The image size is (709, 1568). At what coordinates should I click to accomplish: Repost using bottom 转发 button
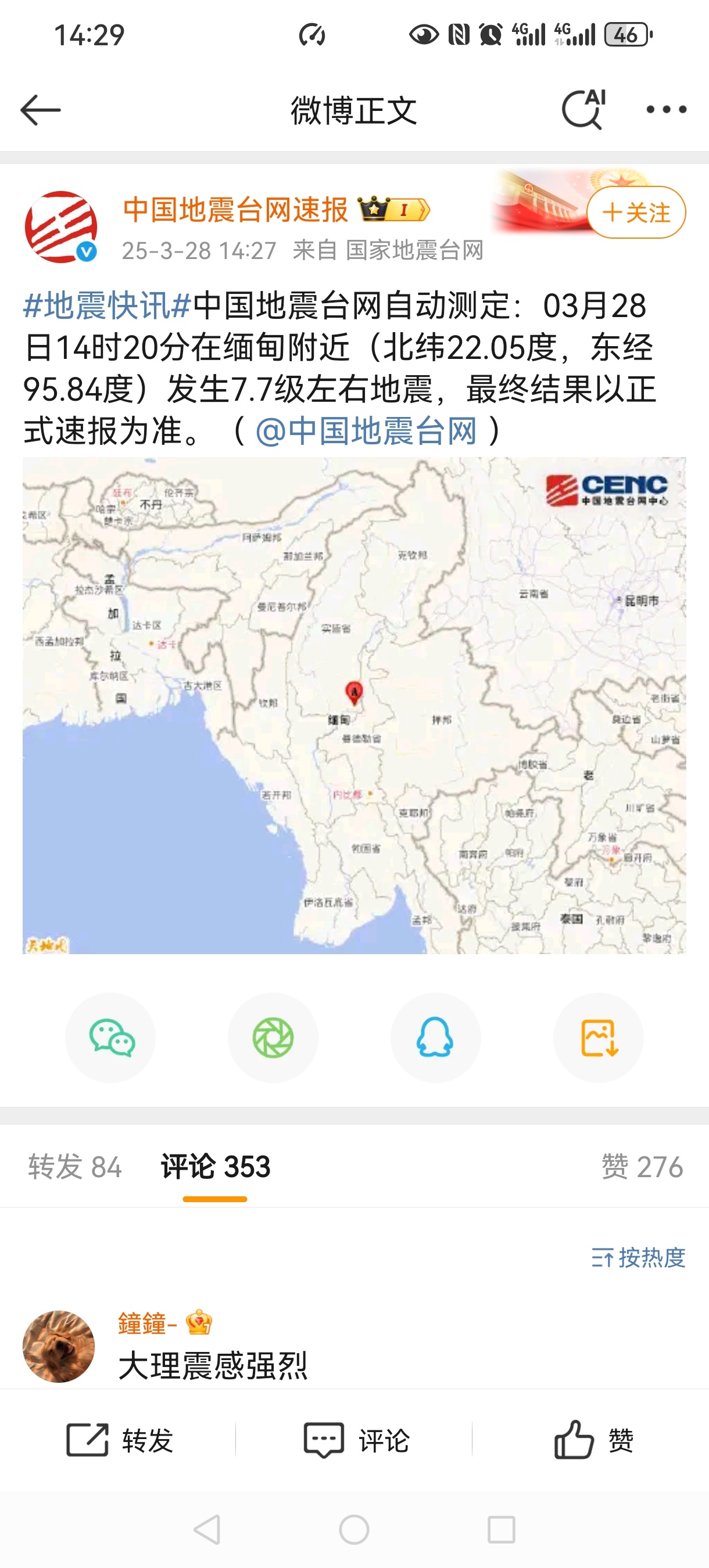tap(119, 1440)
